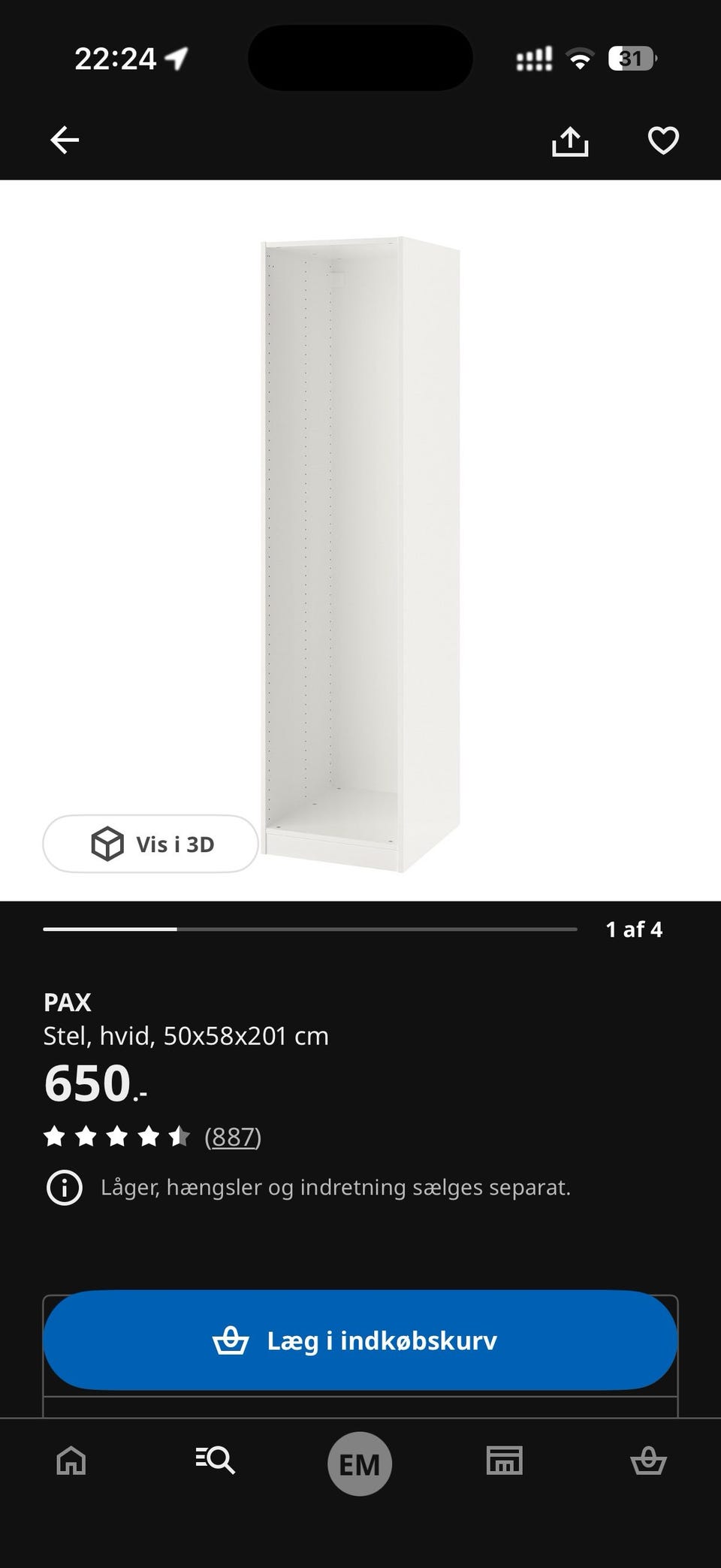Viewport: 721px width, 1568px height.
Task: Add PAX frame to favourites heart
Action: [x=663, y=140]
